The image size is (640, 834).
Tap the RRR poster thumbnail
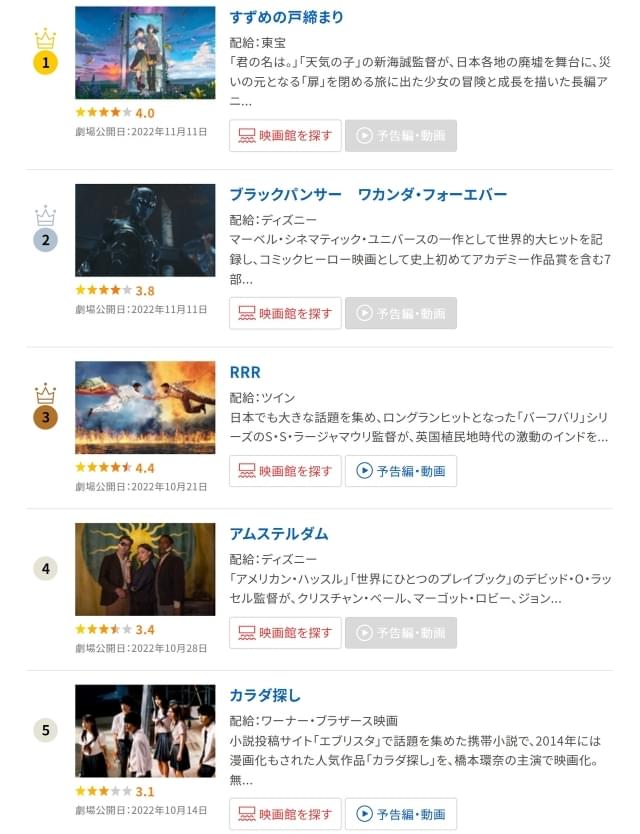145,407
